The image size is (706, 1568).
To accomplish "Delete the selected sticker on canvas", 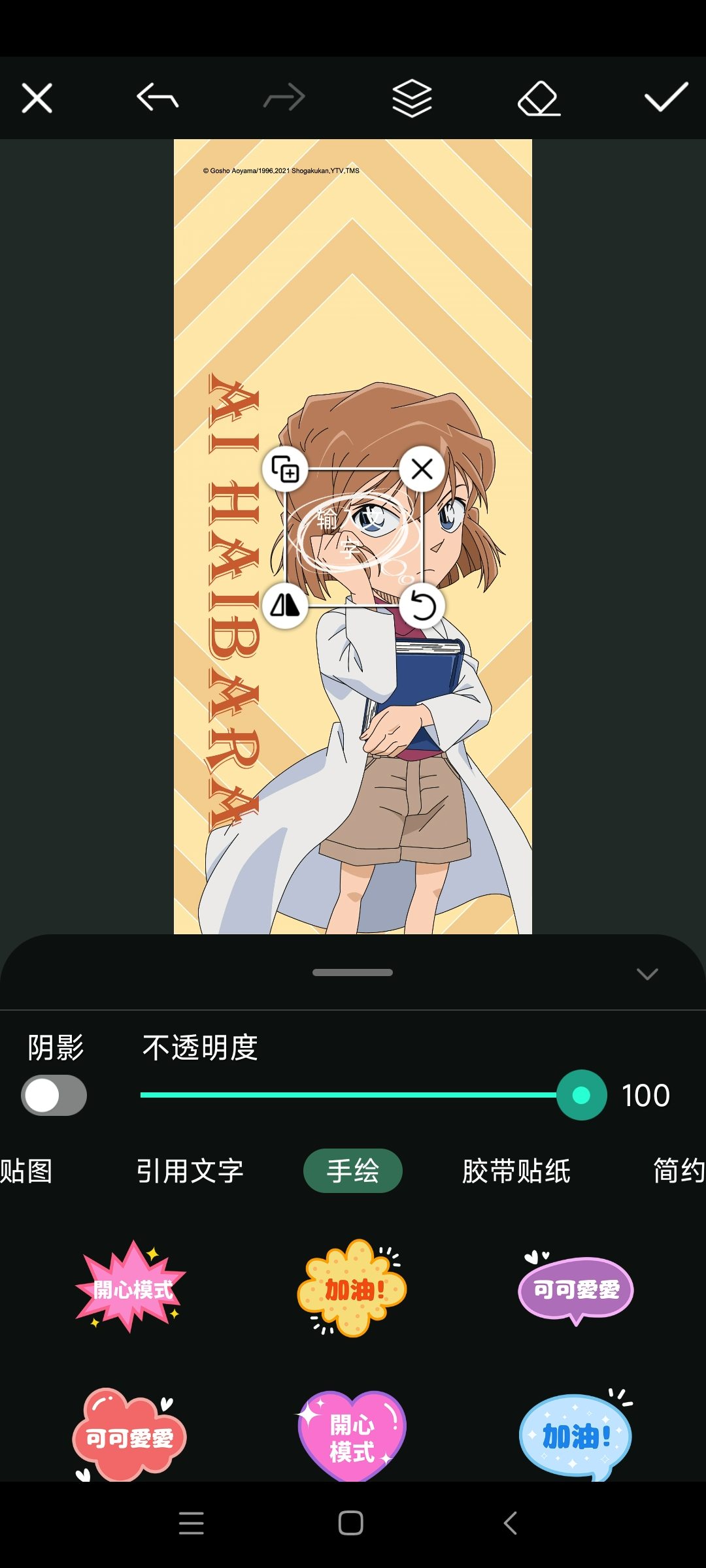I will pos(422,469).
